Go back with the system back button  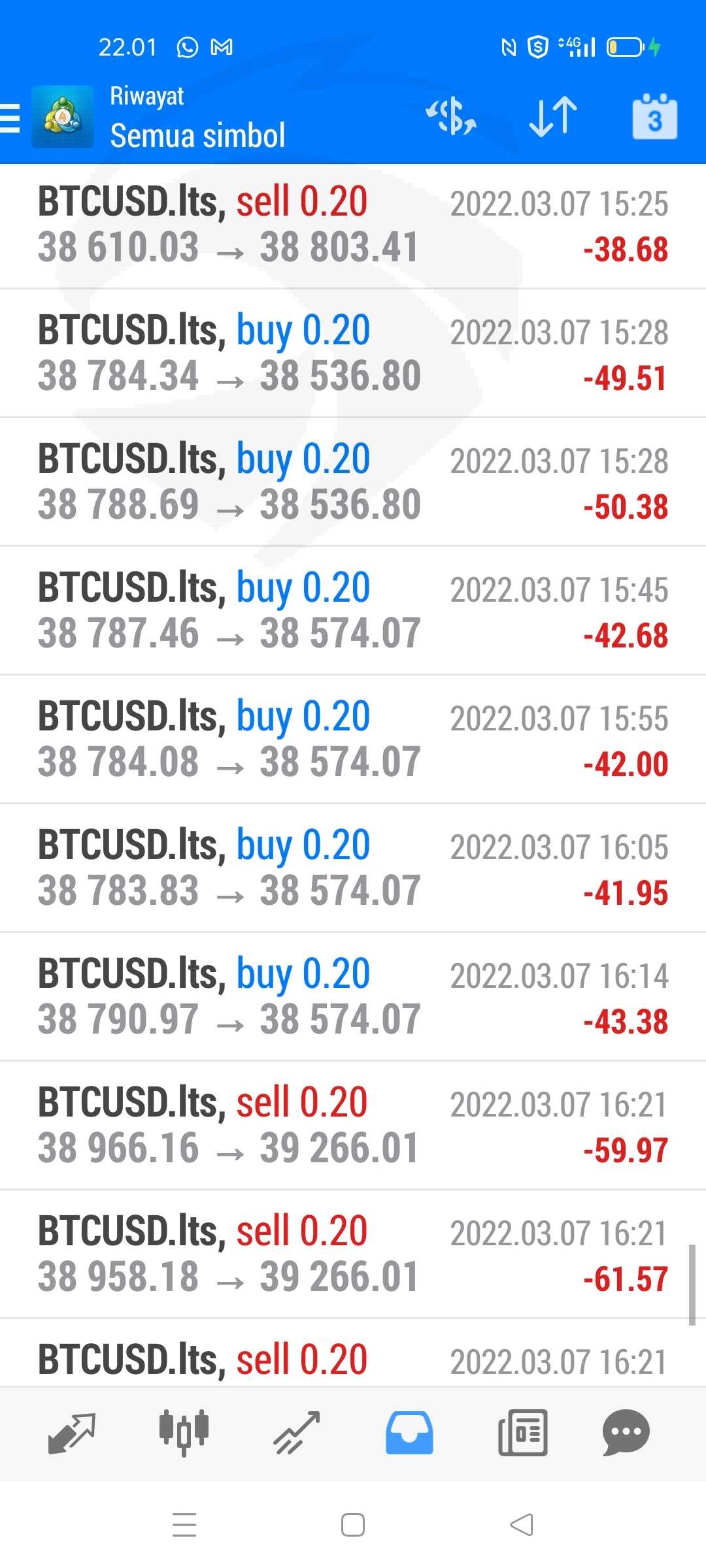[x=522, y=1525]
